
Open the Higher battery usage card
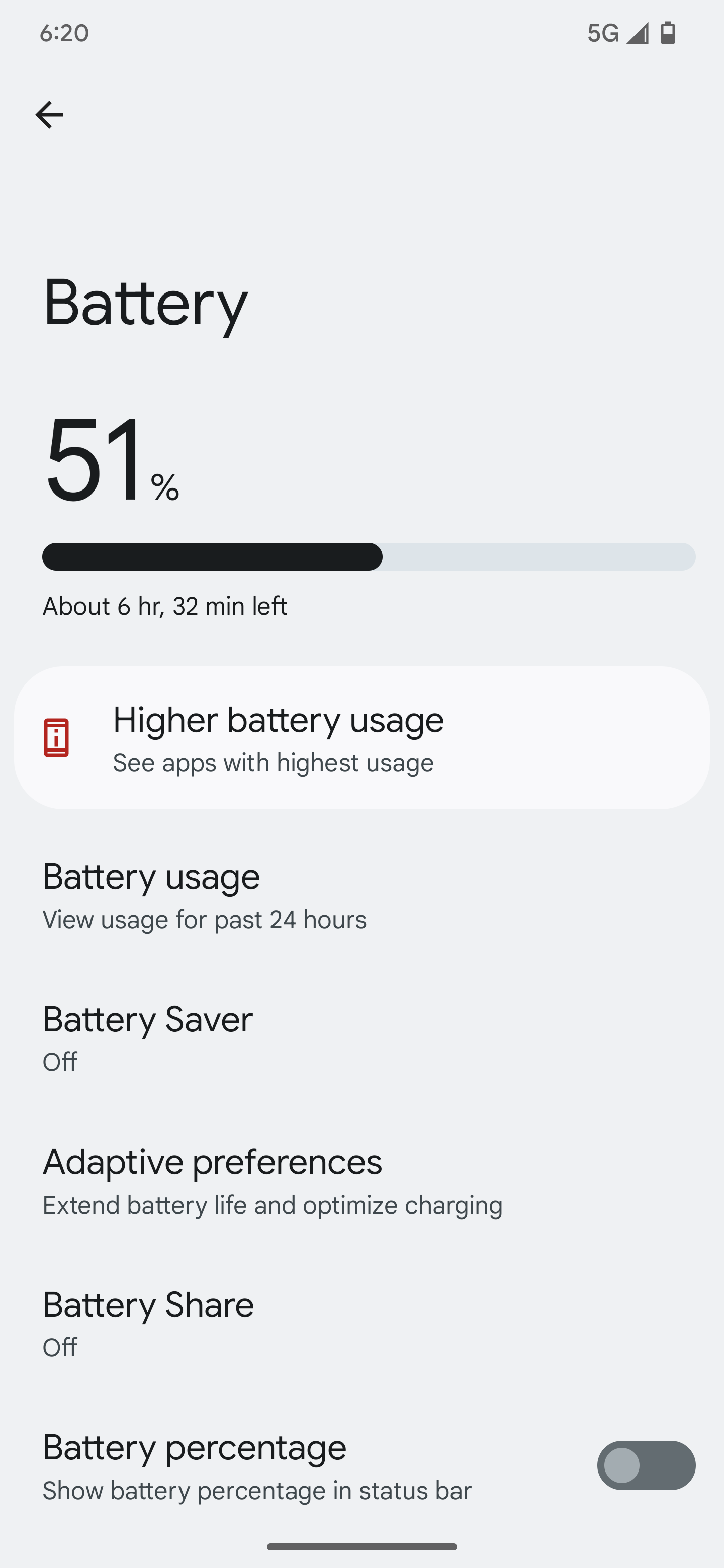[361, 738]
